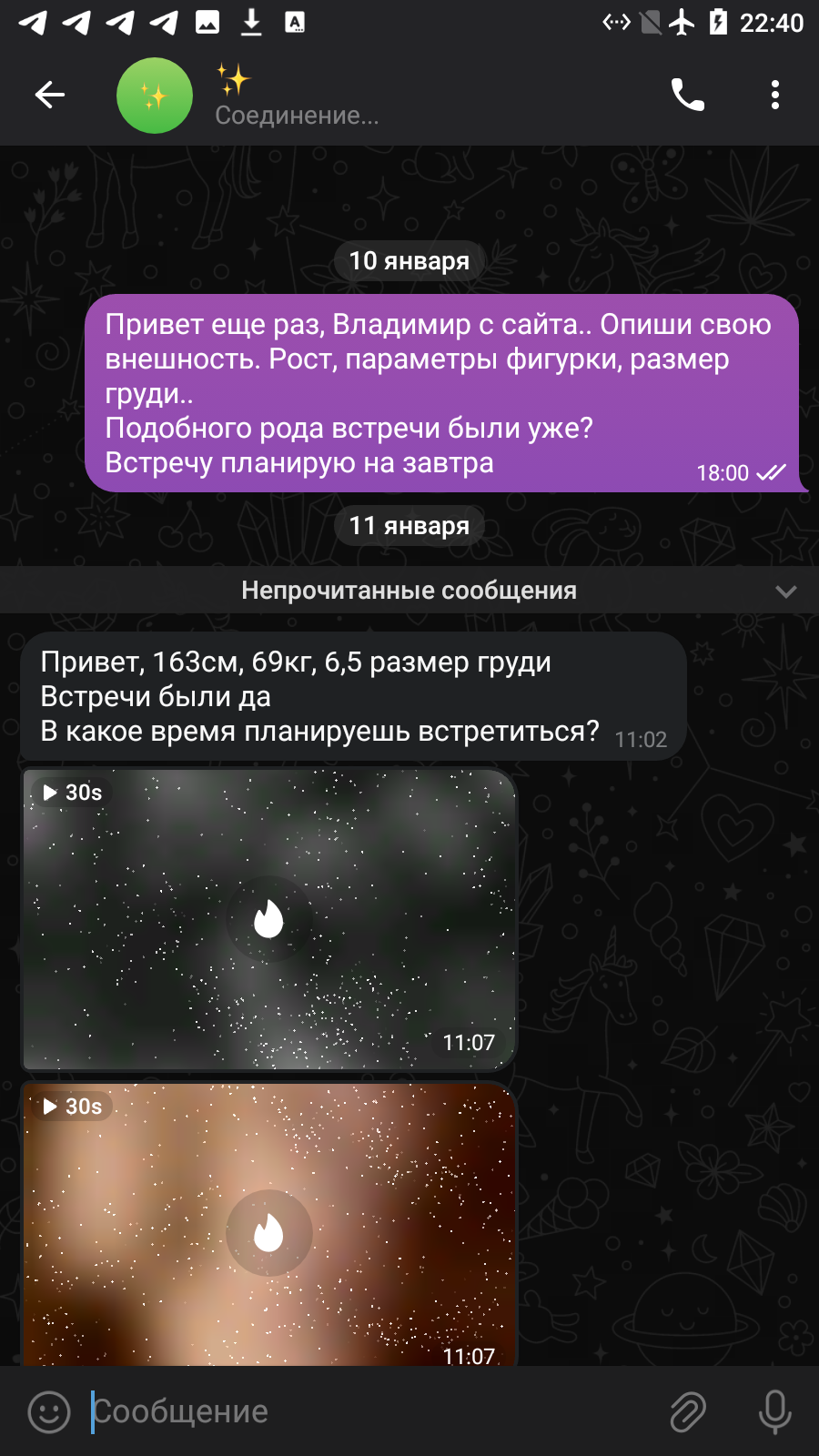Open the emoji picker
819x1456 pixels.
click(x=49, y=1411)
